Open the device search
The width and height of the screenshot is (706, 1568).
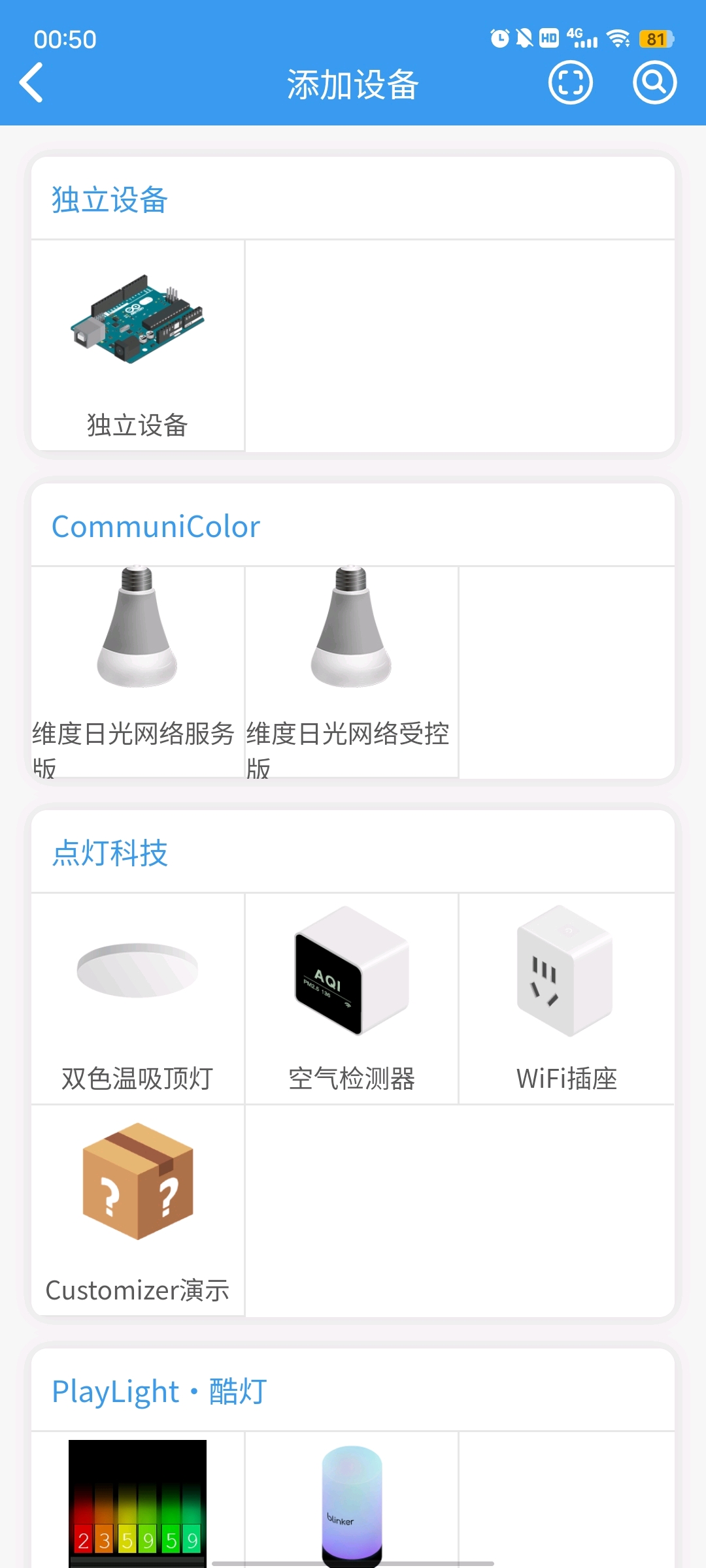coord(654,82)
